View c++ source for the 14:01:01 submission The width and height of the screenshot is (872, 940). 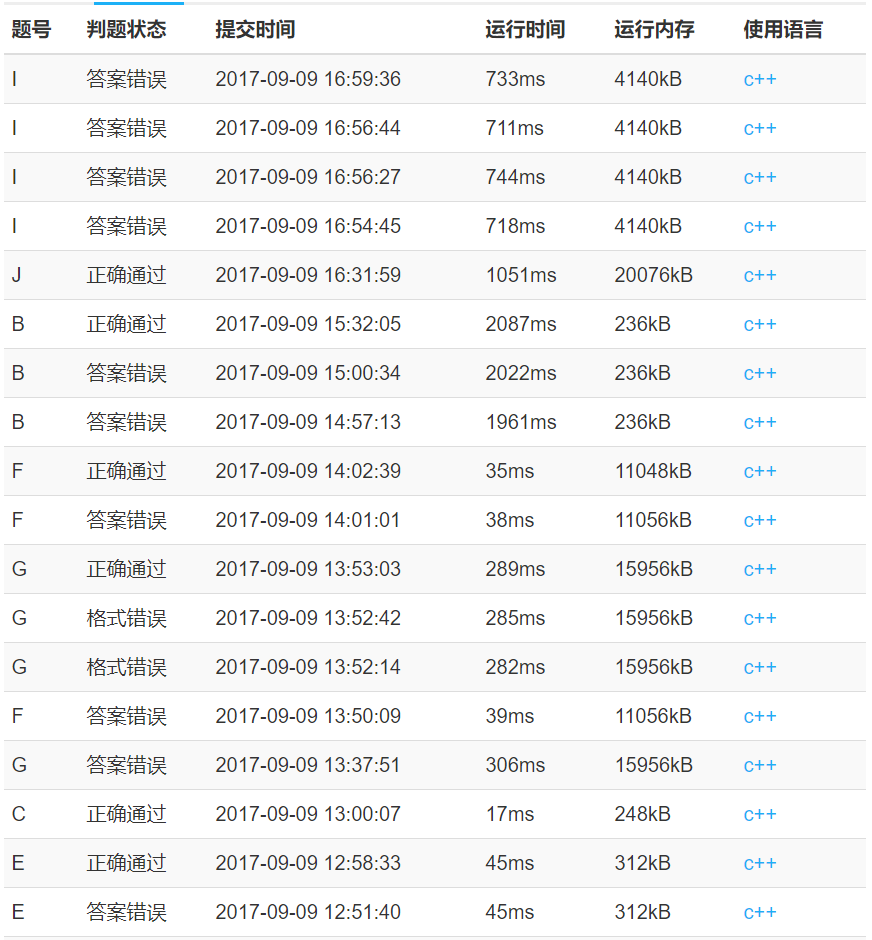click(760, 521)
